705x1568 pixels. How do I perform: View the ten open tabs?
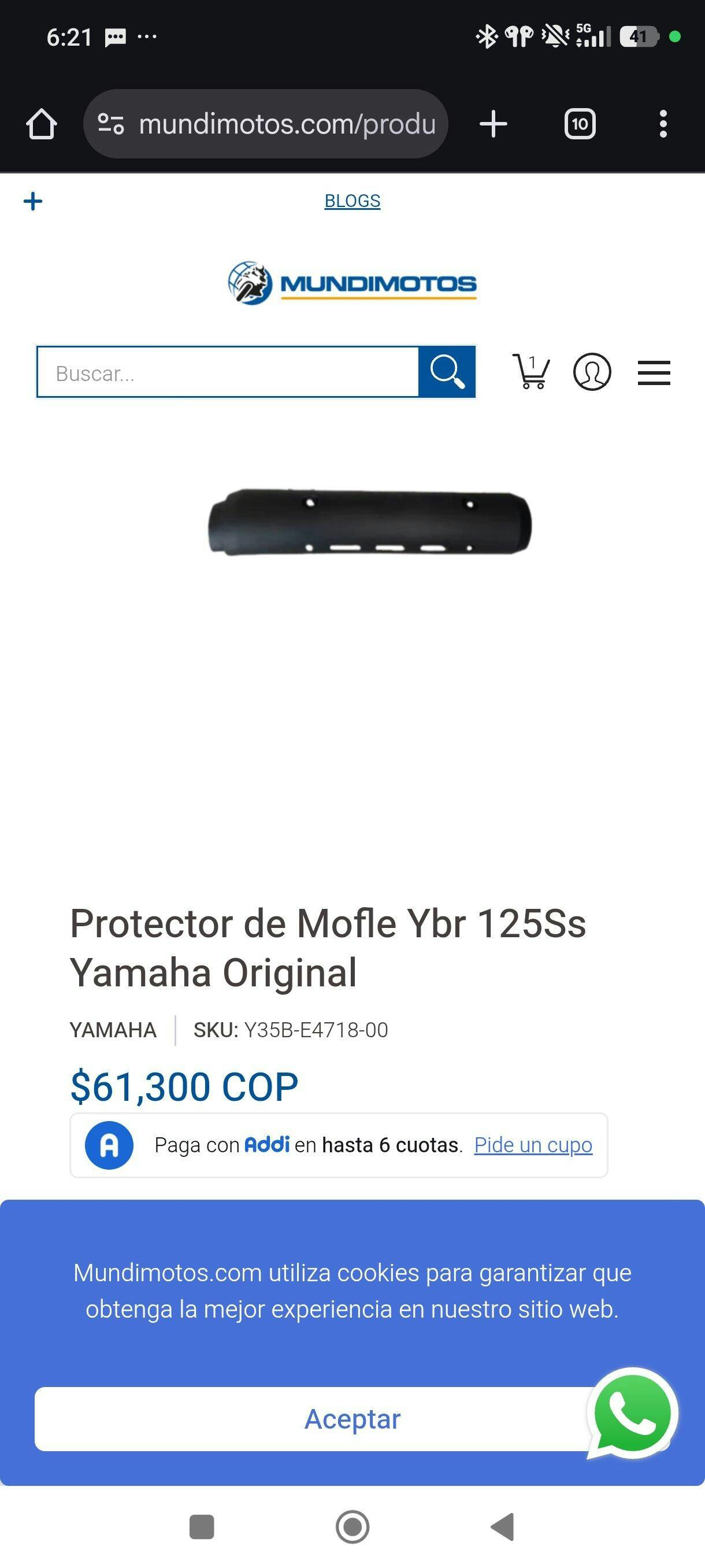(580, 124)
